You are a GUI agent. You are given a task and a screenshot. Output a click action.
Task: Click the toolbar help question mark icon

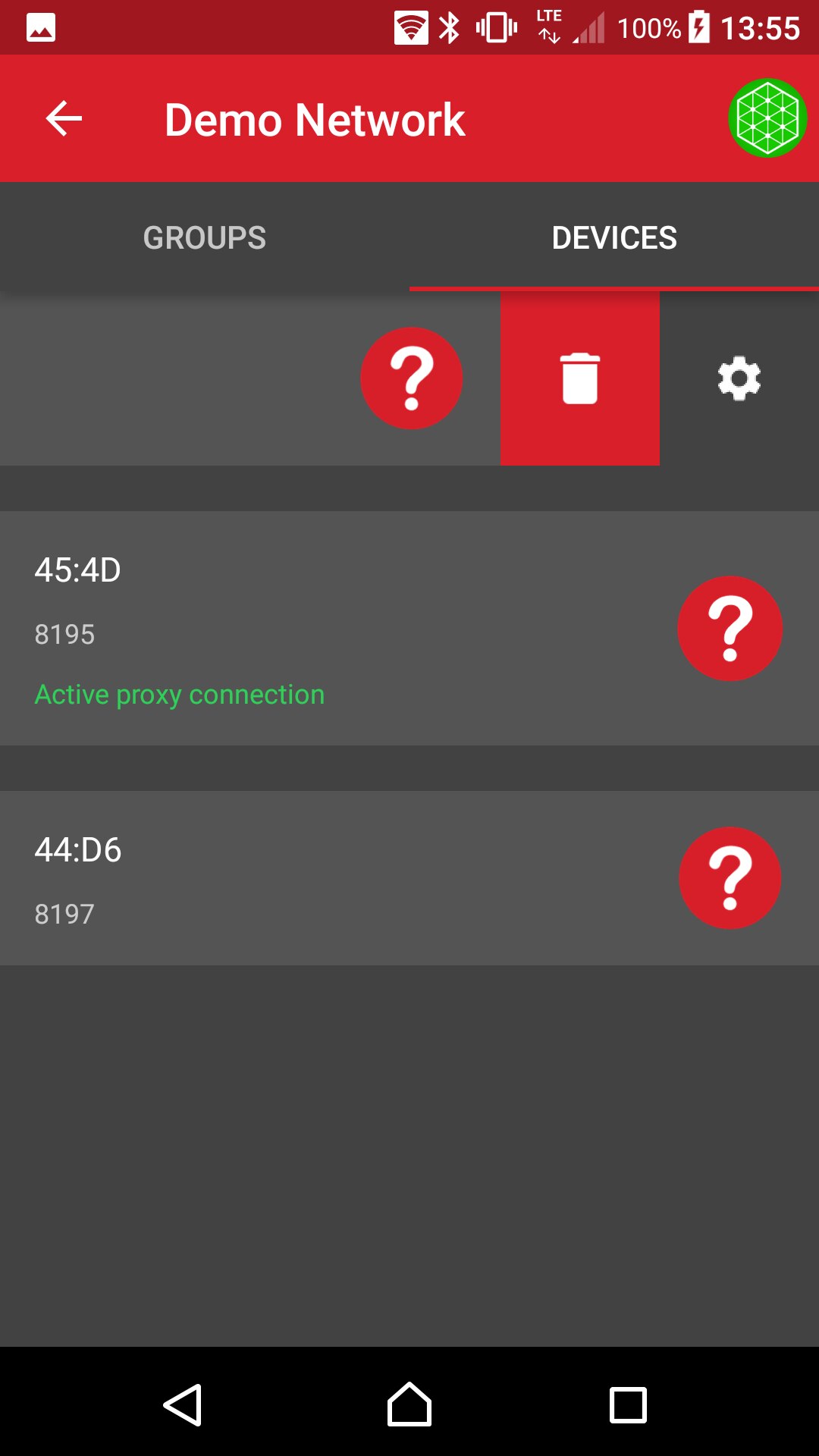412,379
